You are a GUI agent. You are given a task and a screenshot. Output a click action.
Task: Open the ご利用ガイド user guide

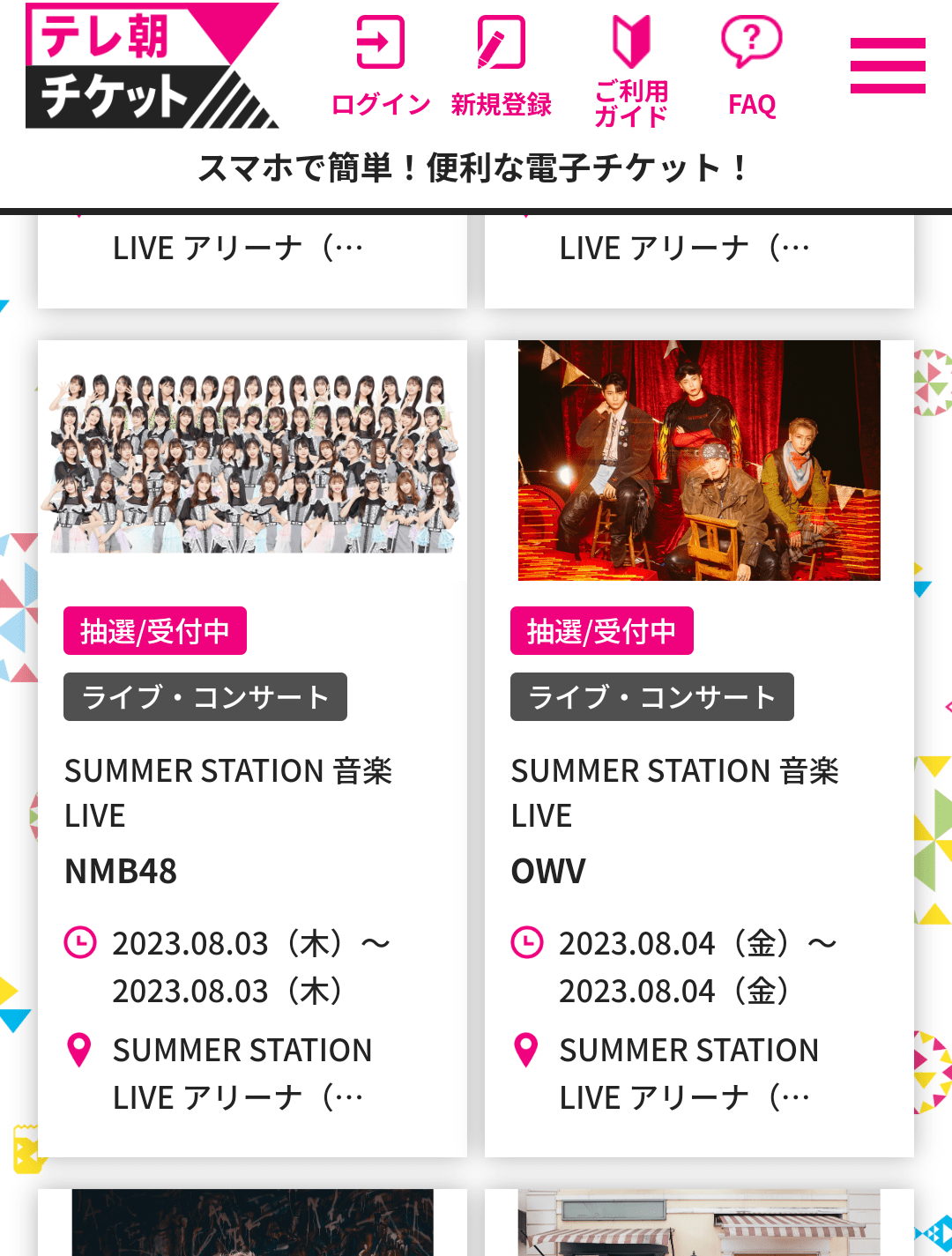pos(631,69)
